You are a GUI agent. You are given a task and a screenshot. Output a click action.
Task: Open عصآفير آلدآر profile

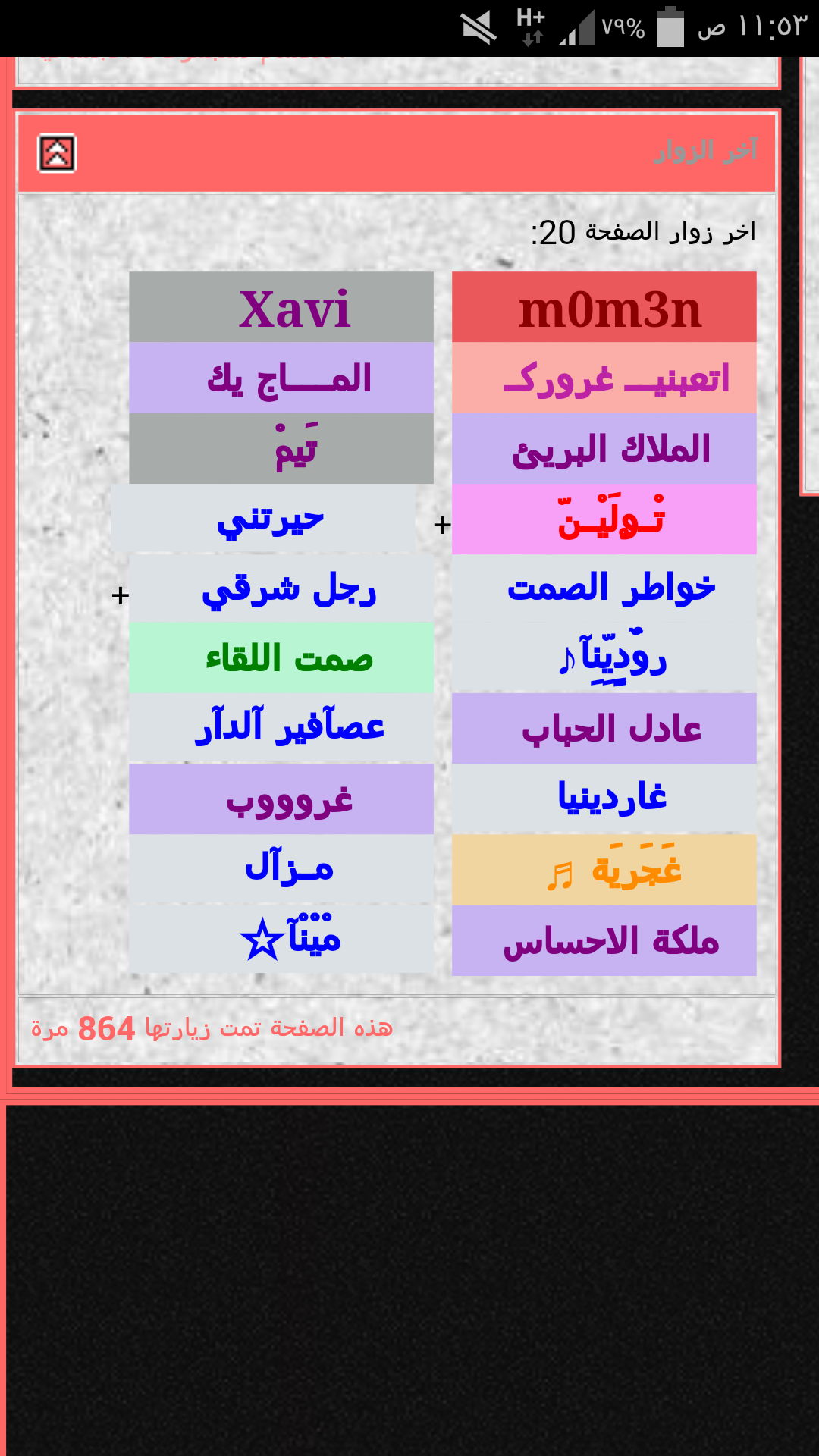point(289,727)
